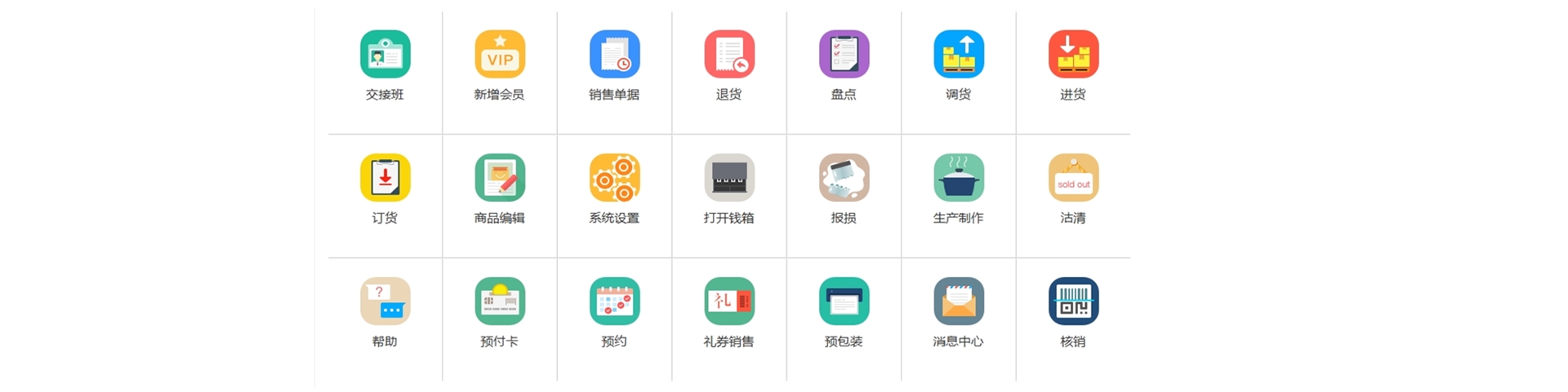Open 盘点 inventory count
1568x392 pixels.
844,55
